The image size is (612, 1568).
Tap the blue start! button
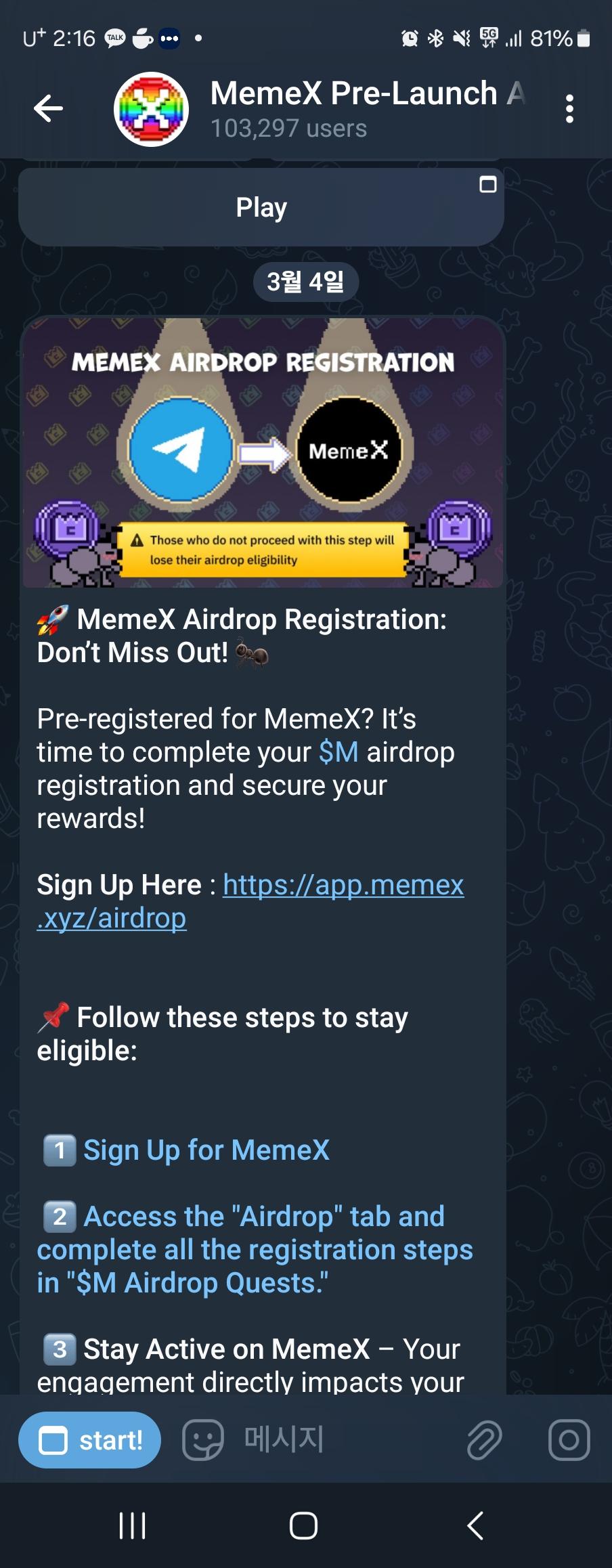90,1440
